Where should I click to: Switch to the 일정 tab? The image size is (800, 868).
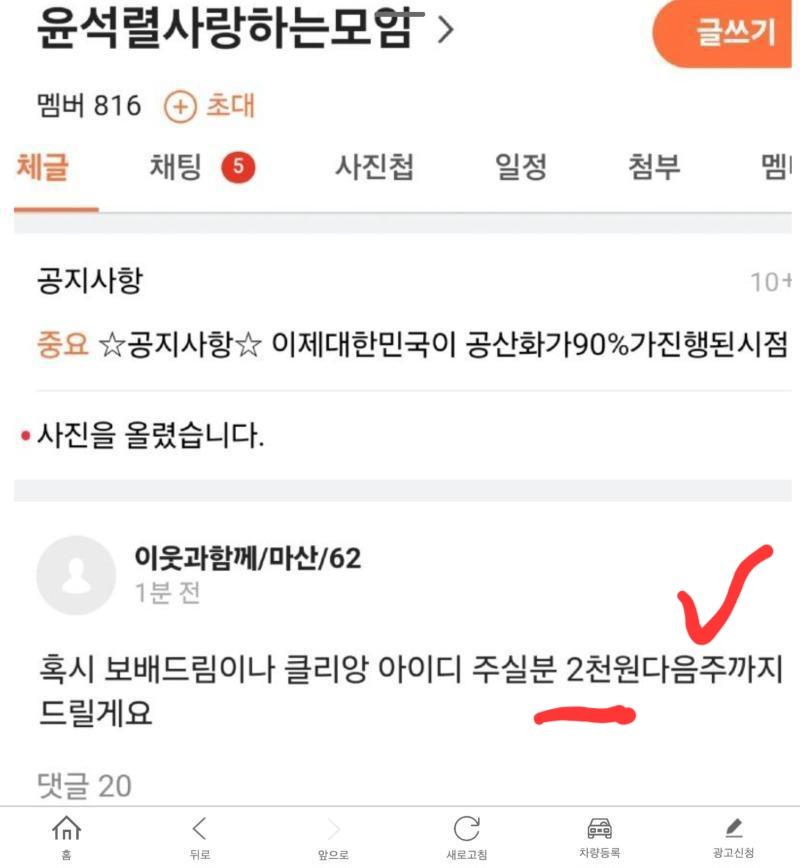[x=521, y=167]
